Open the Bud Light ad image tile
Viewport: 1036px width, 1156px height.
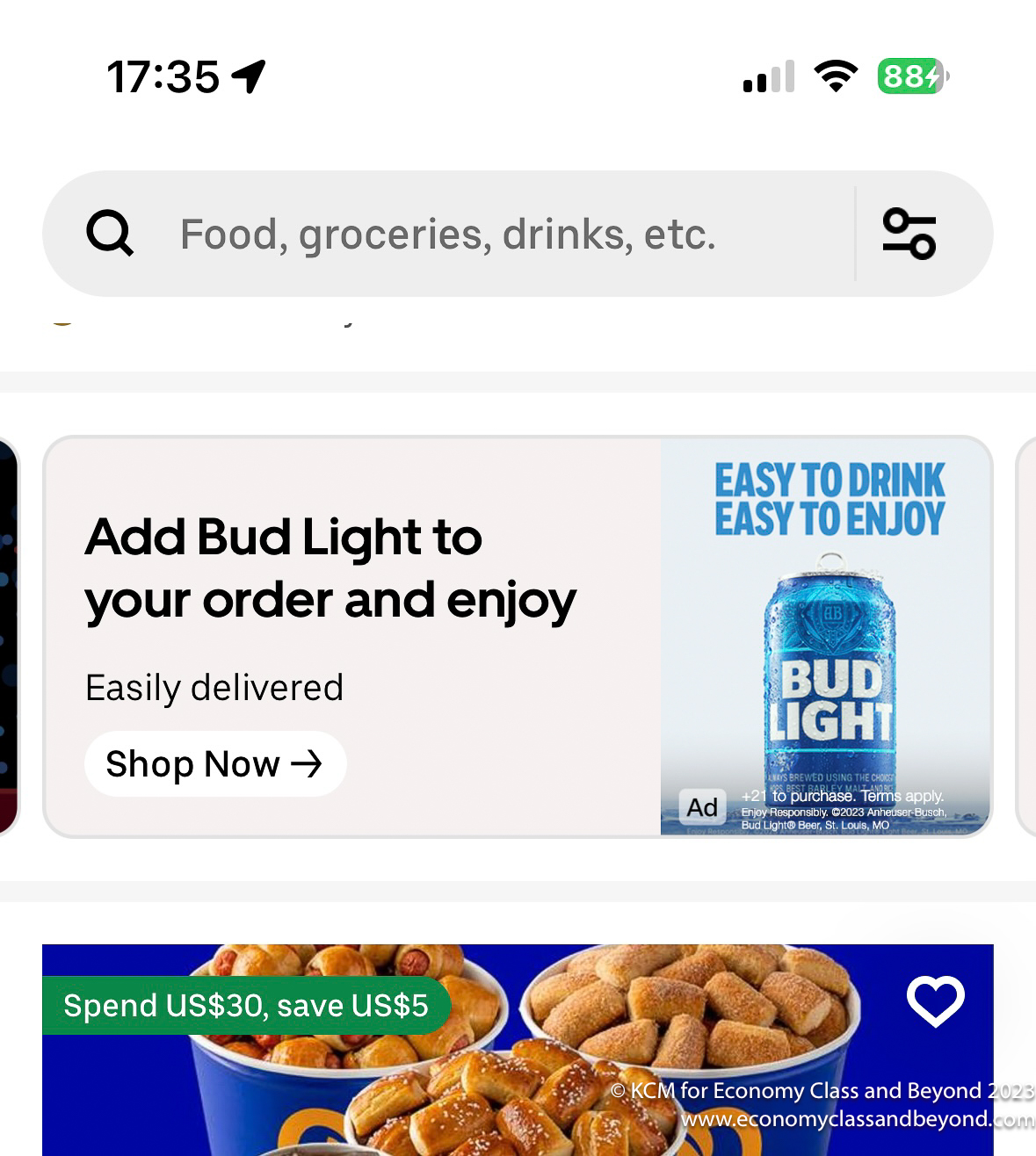[x=826, y=637]
